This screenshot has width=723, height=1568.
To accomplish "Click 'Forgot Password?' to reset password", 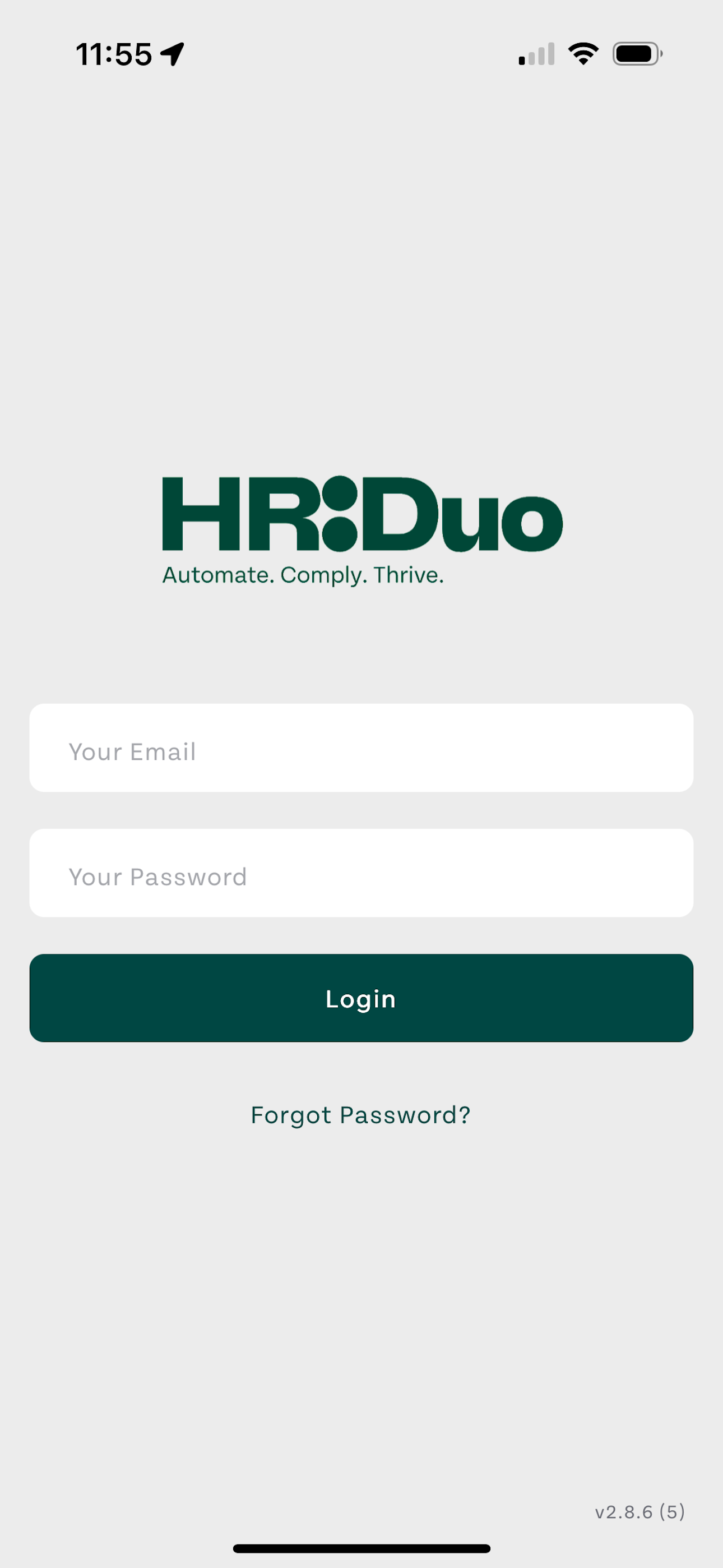I will (x=360, y=1116).
